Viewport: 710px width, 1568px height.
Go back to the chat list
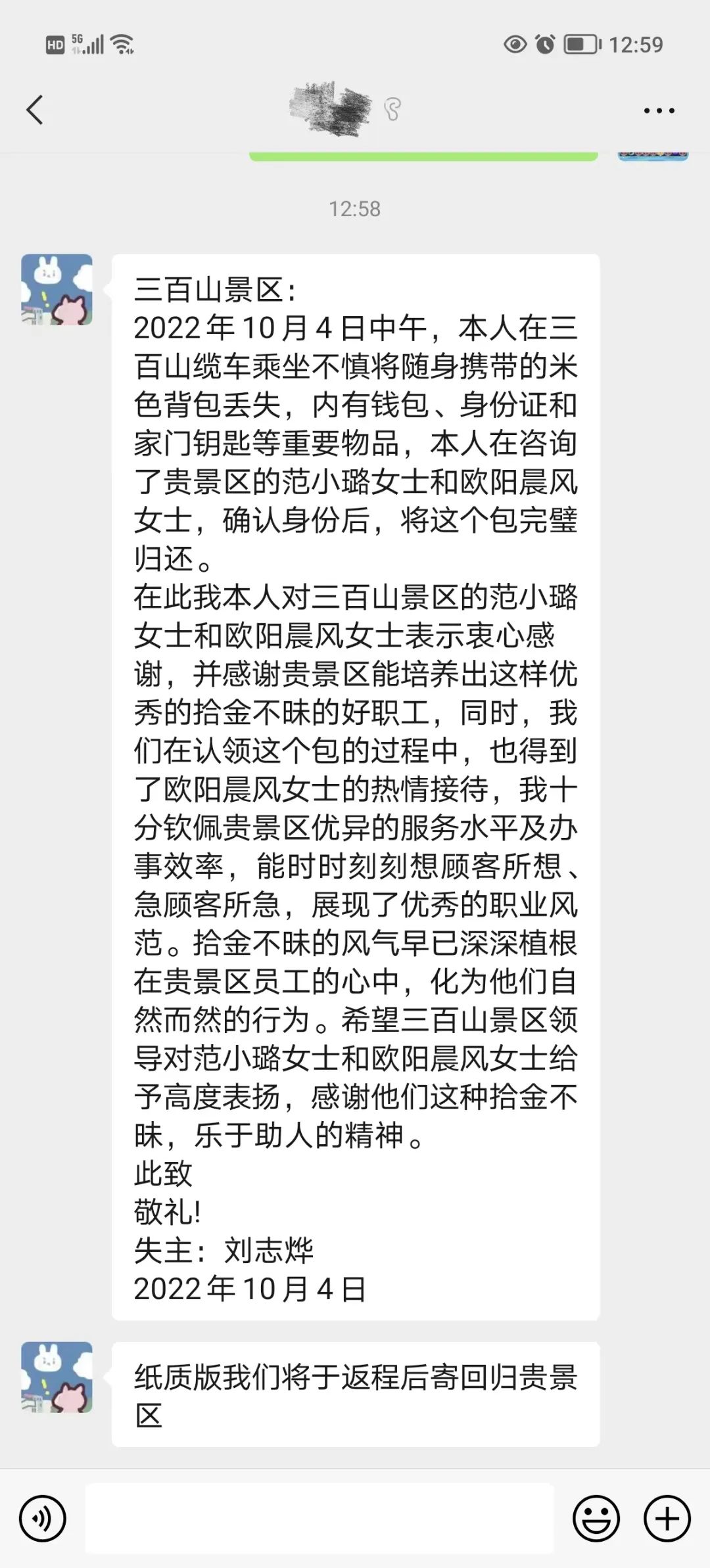(35, 110)
